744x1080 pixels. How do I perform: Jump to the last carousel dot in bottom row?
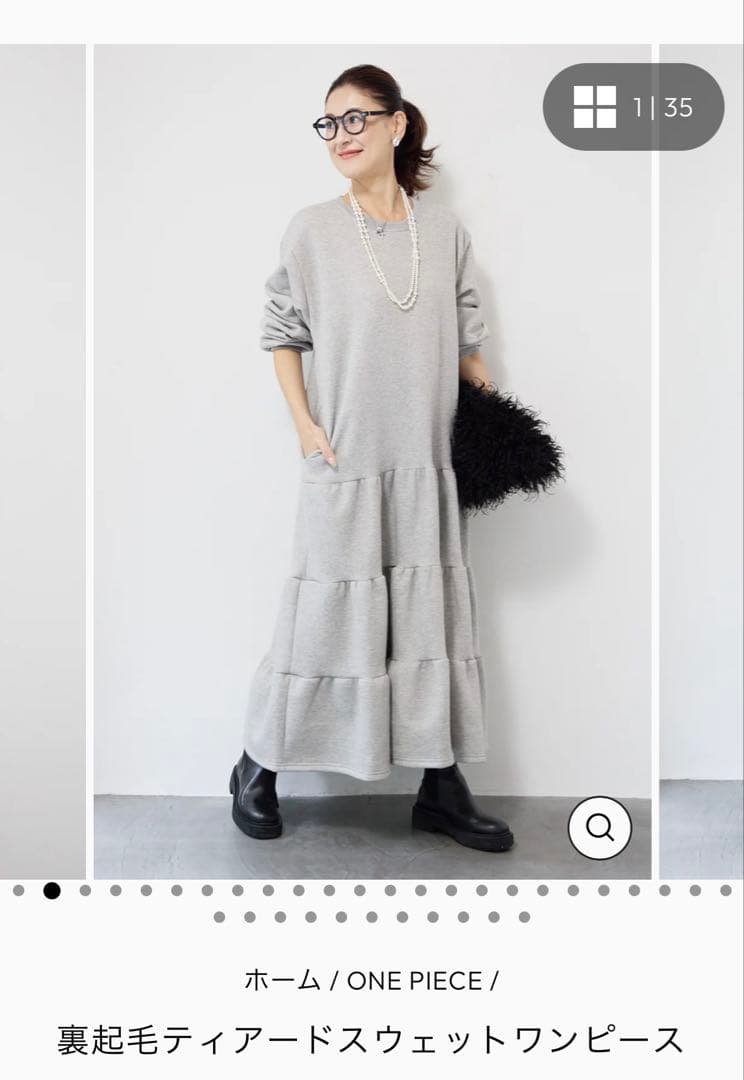click(x=524, y=917)
